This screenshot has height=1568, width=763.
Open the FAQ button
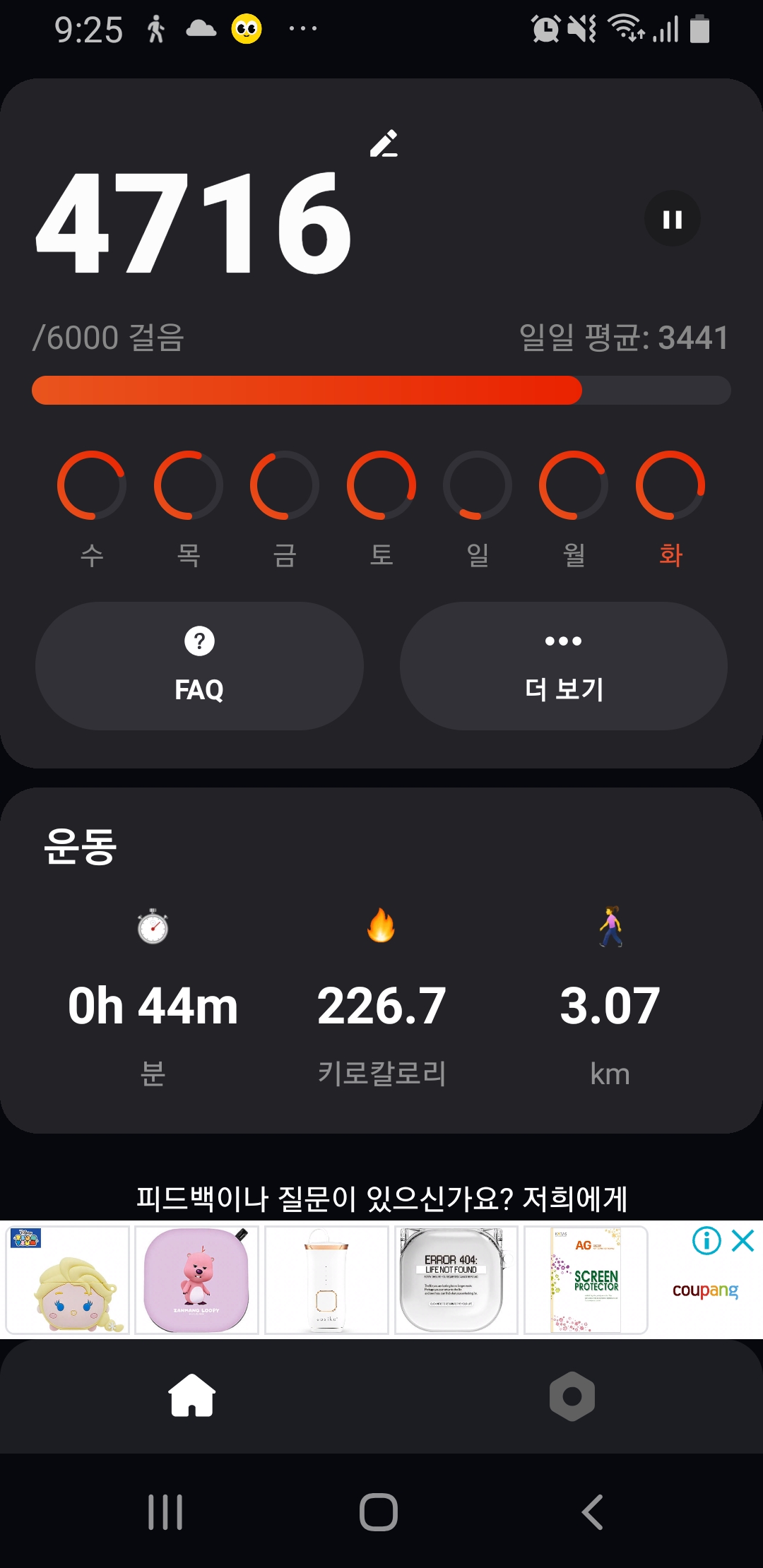click(199, 665)
